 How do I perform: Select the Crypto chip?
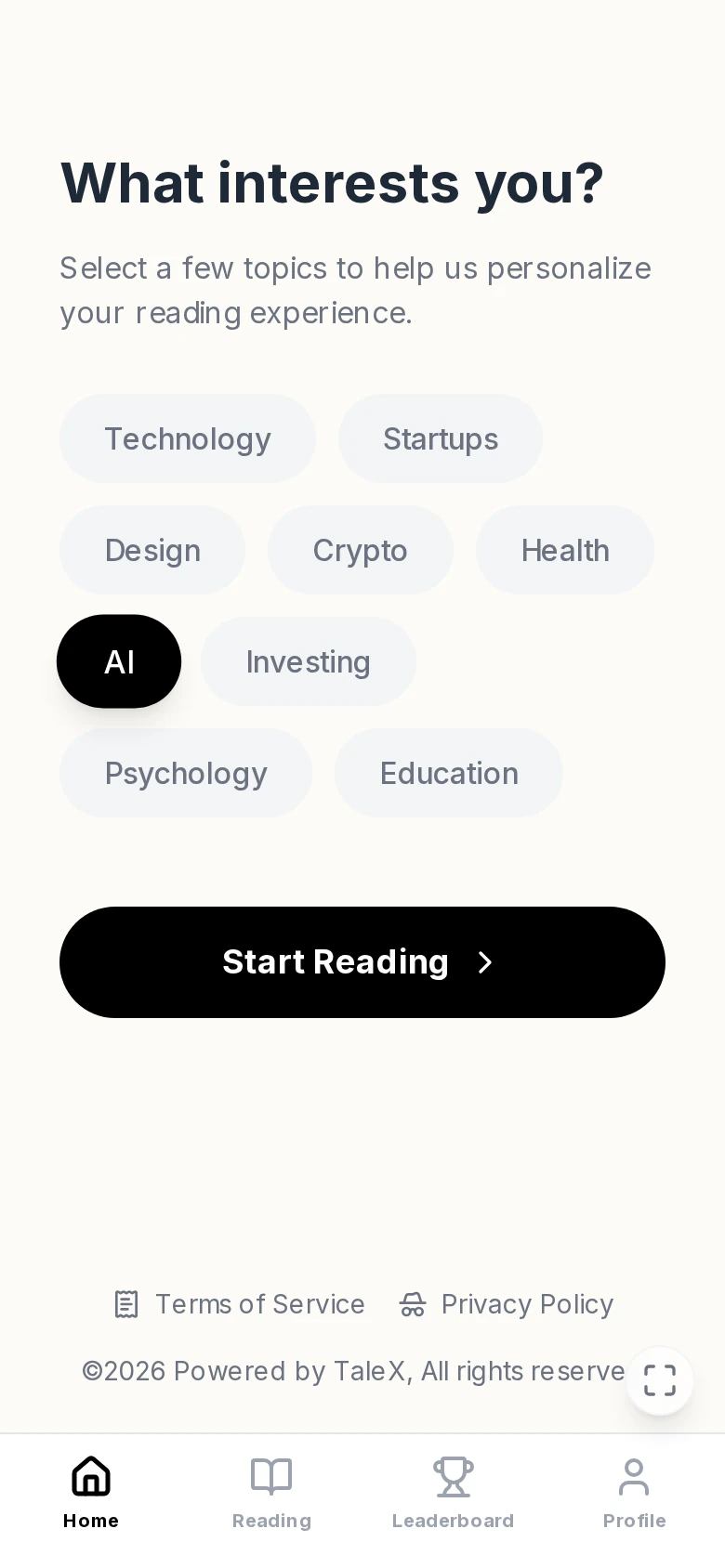point(361,550)
